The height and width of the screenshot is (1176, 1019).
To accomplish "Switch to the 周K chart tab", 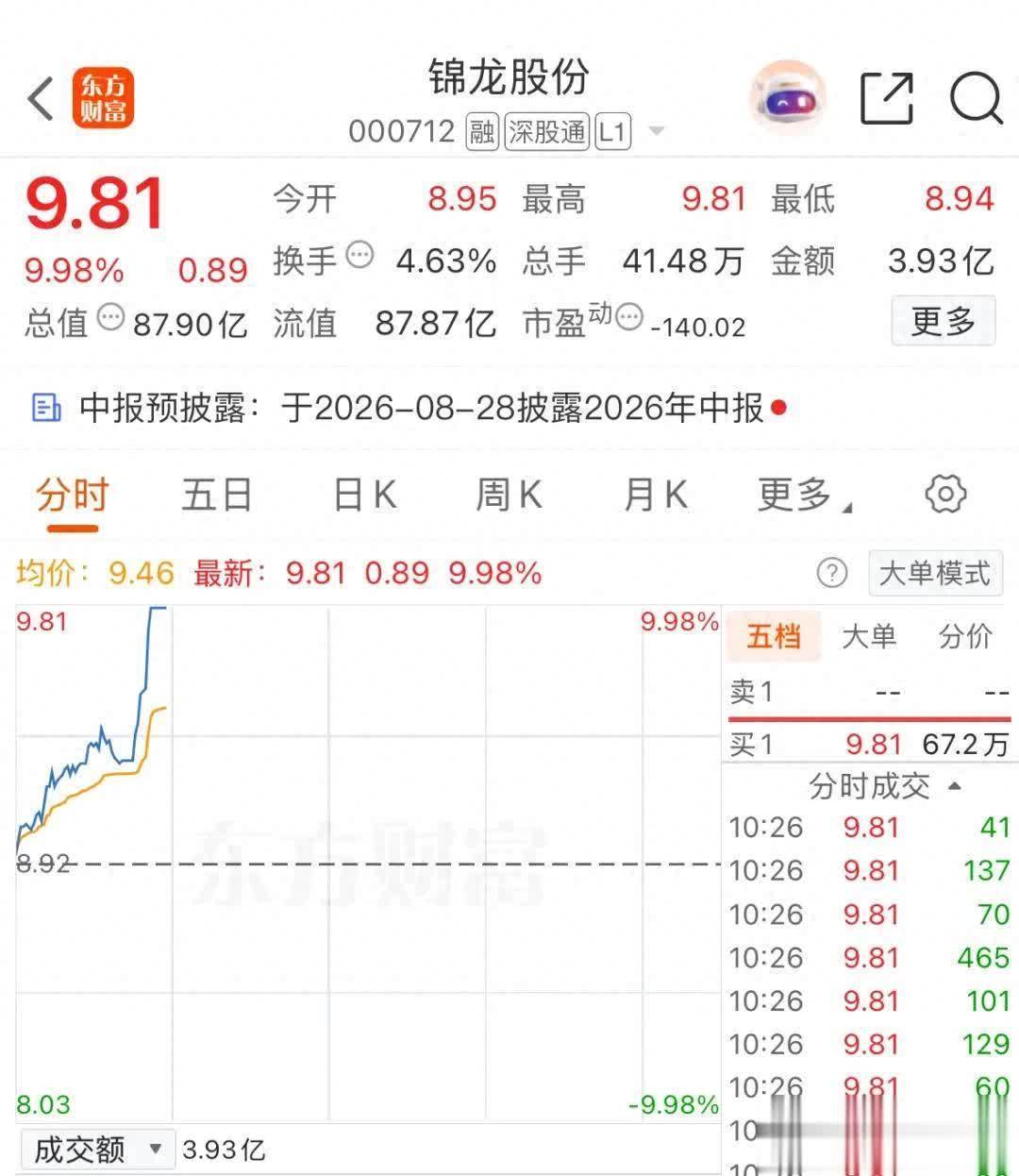I will pos(509,495).
